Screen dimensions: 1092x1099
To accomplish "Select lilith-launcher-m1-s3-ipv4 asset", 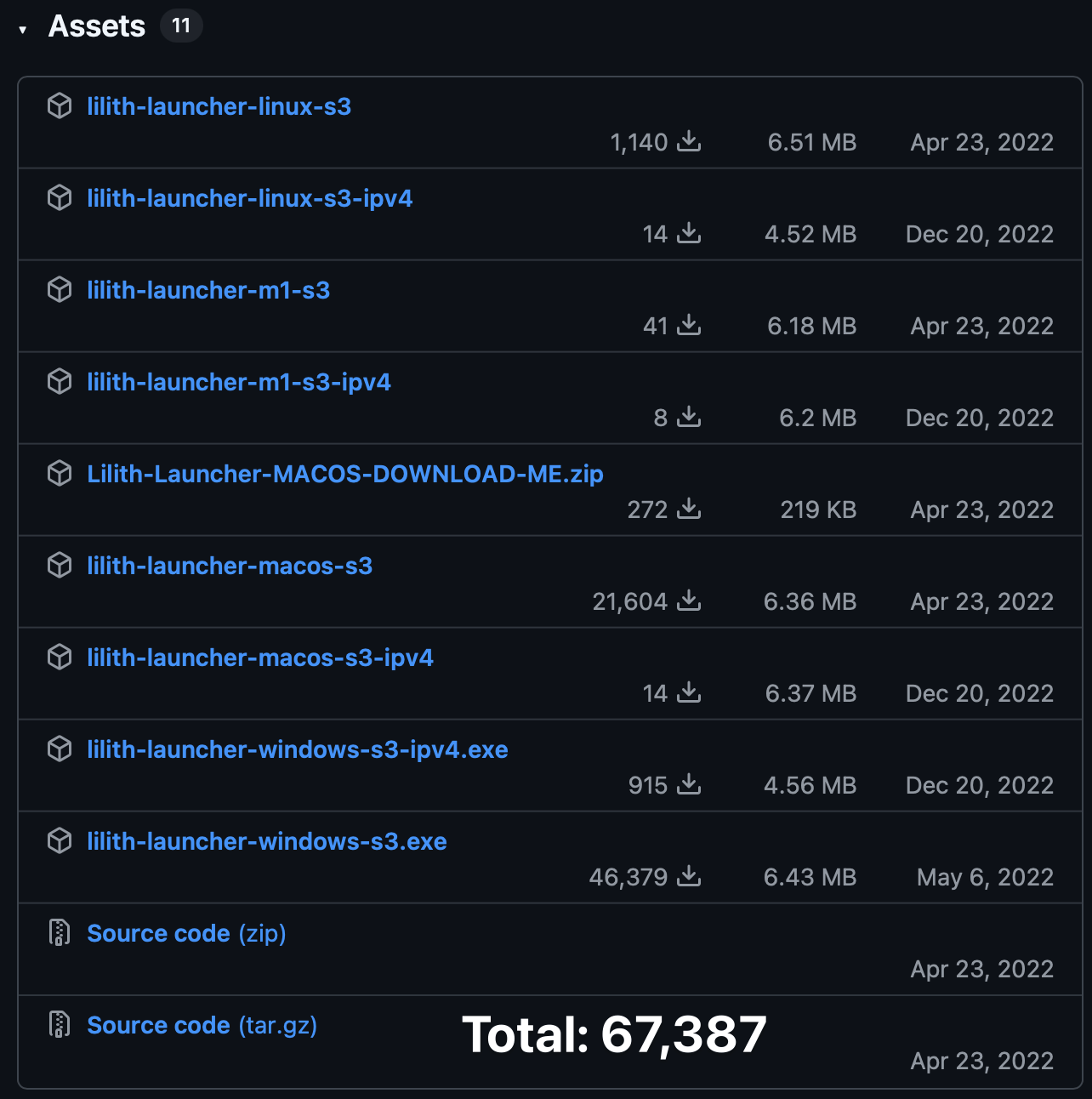I will pos(239,382).
